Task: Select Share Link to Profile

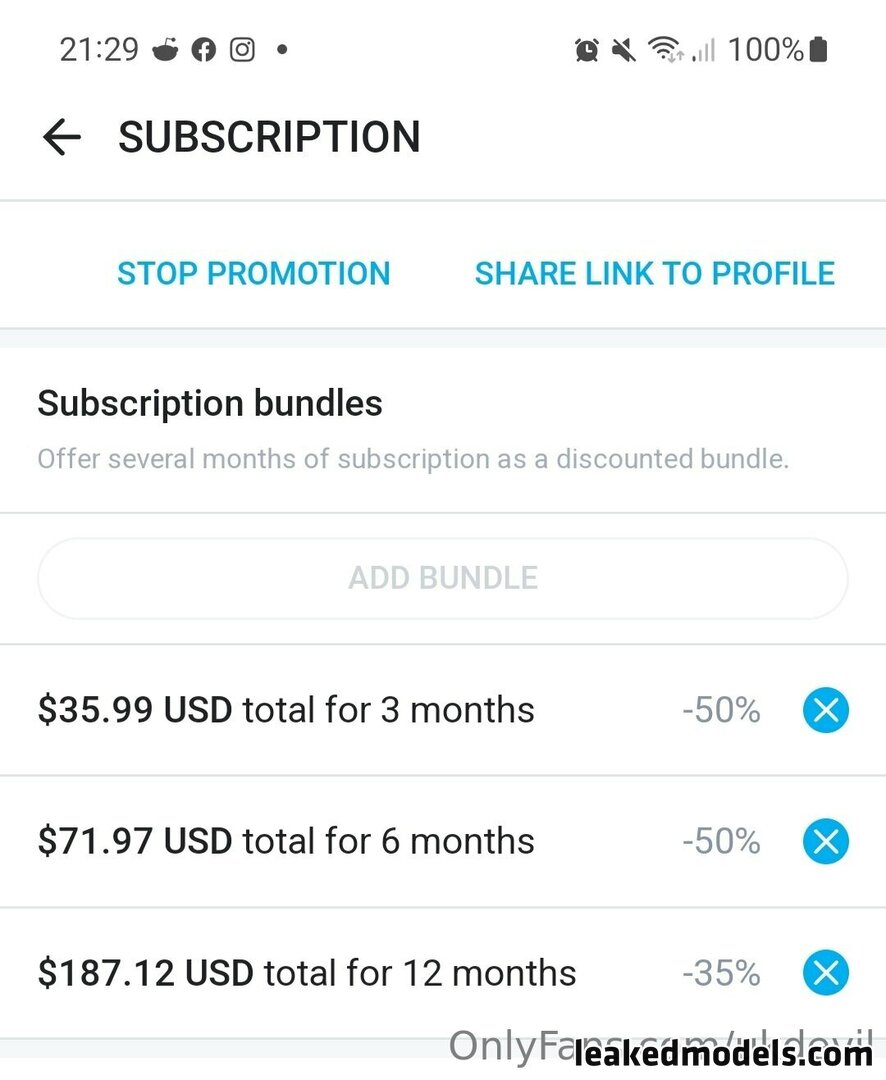Action: pos(654,273)
